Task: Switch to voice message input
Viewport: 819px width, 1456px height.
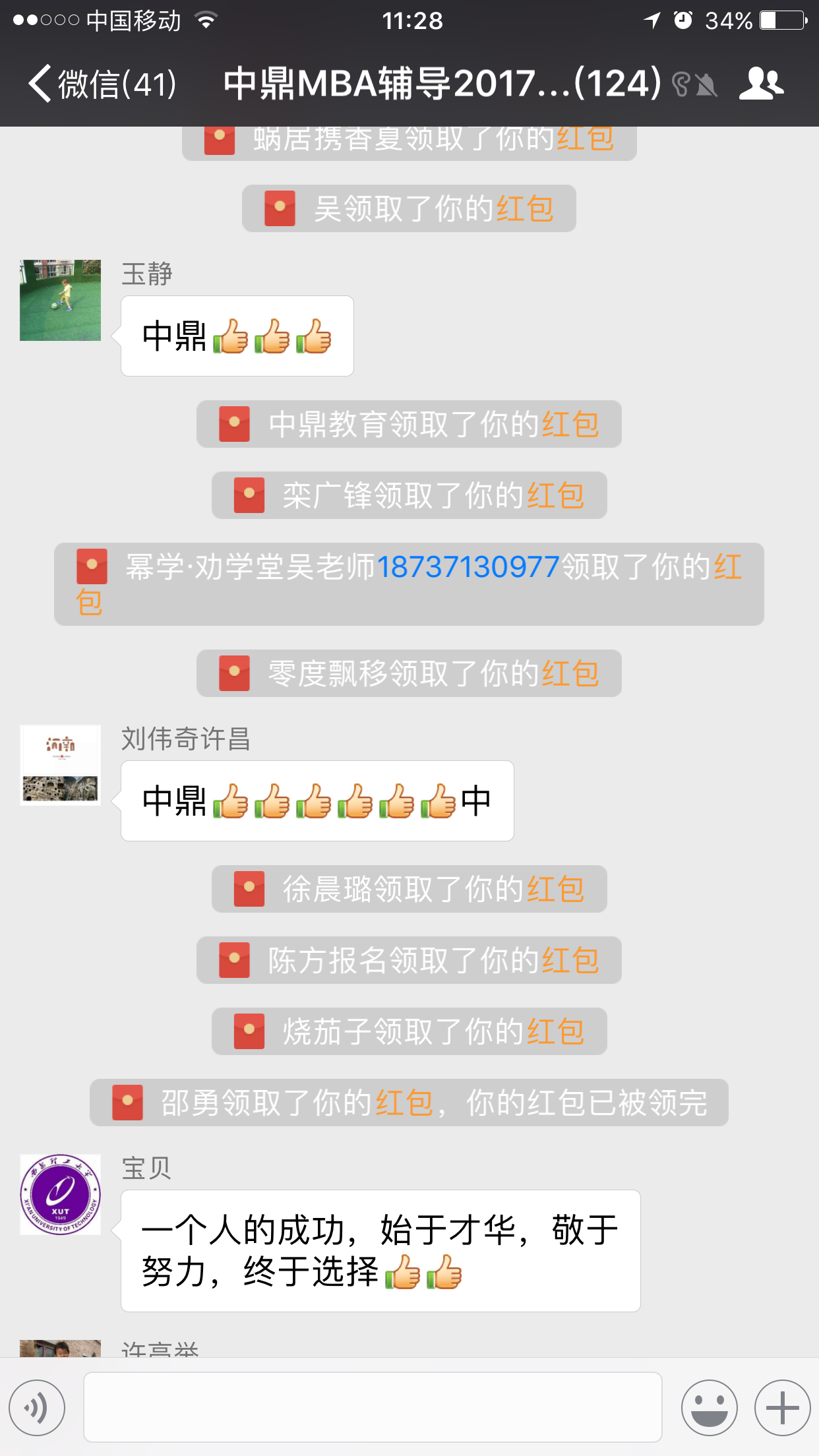Action: [x=37, y=1408]
